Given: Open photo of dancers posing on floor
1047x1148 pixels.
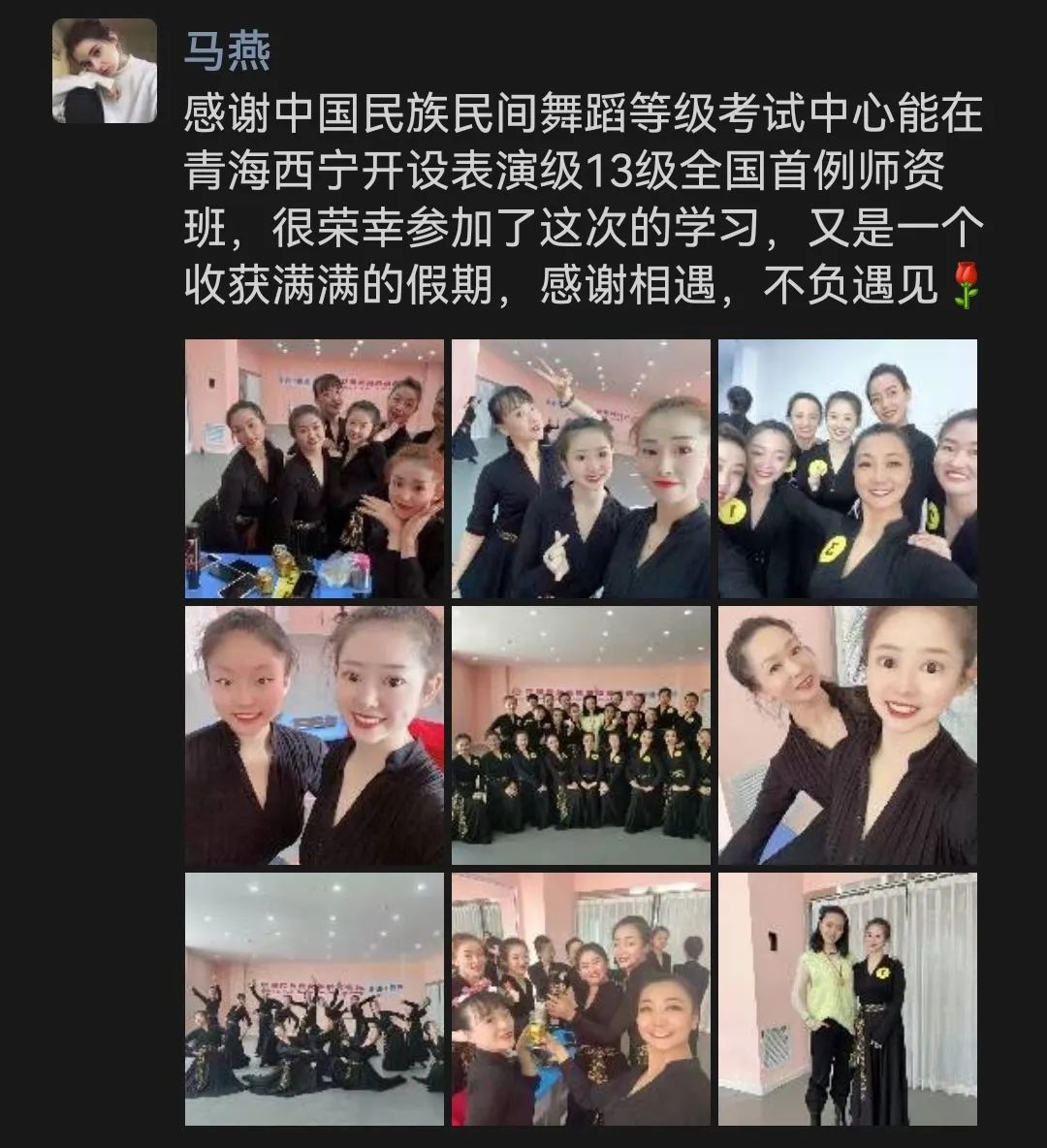Looking at the screenshot, I should click(314, 999).
